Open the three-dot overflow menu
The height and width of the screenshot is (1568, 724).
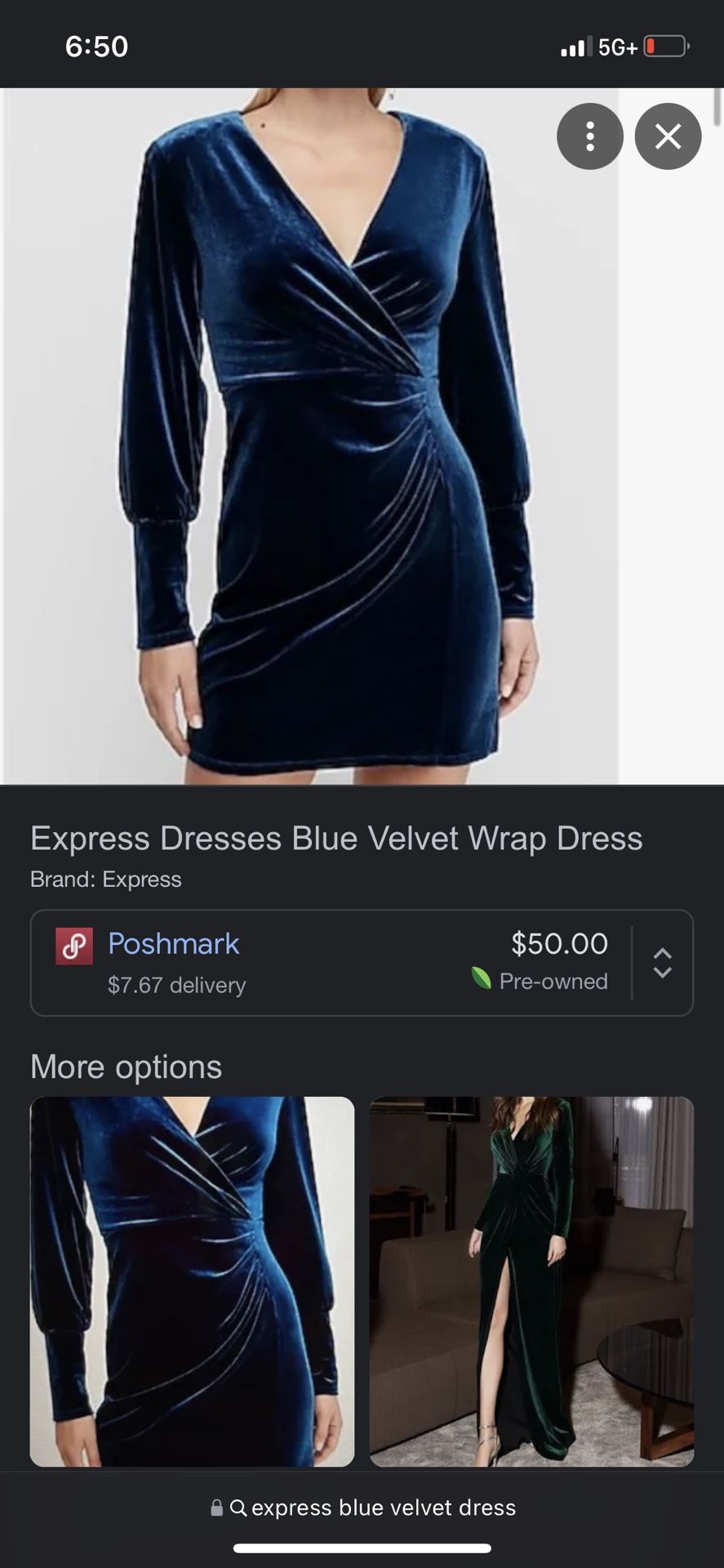coord(589,136)
